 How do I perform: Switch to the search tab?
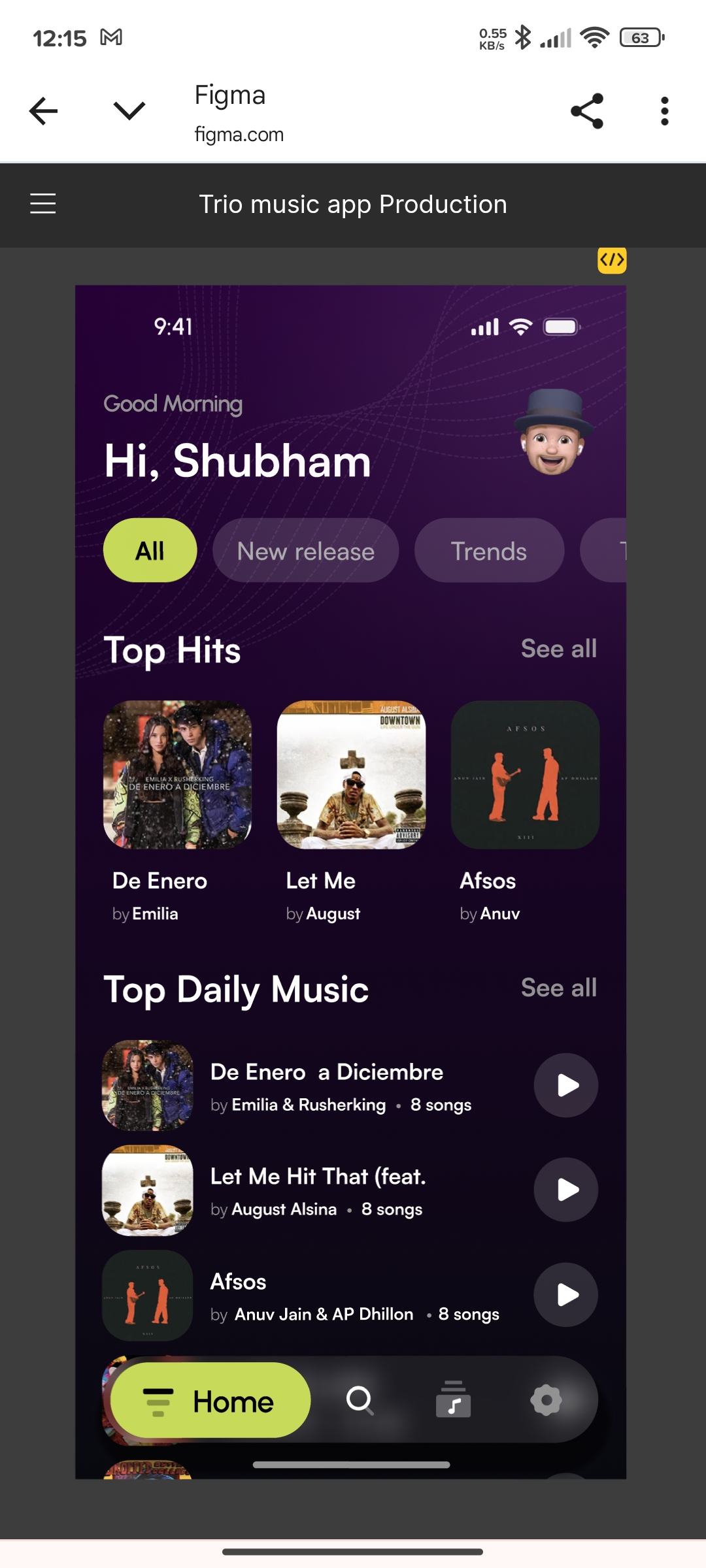point(360,1400)
